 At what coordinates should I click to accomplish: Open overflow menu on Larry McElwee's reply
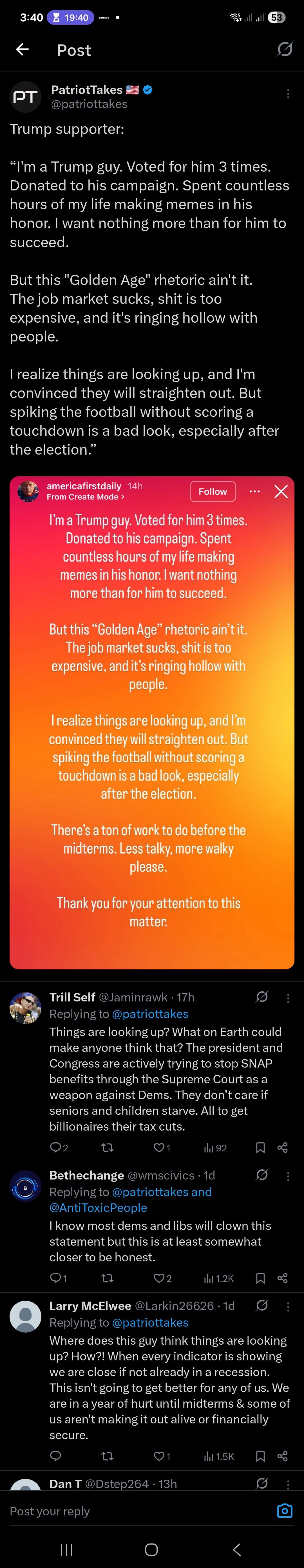click(288, 1307)
